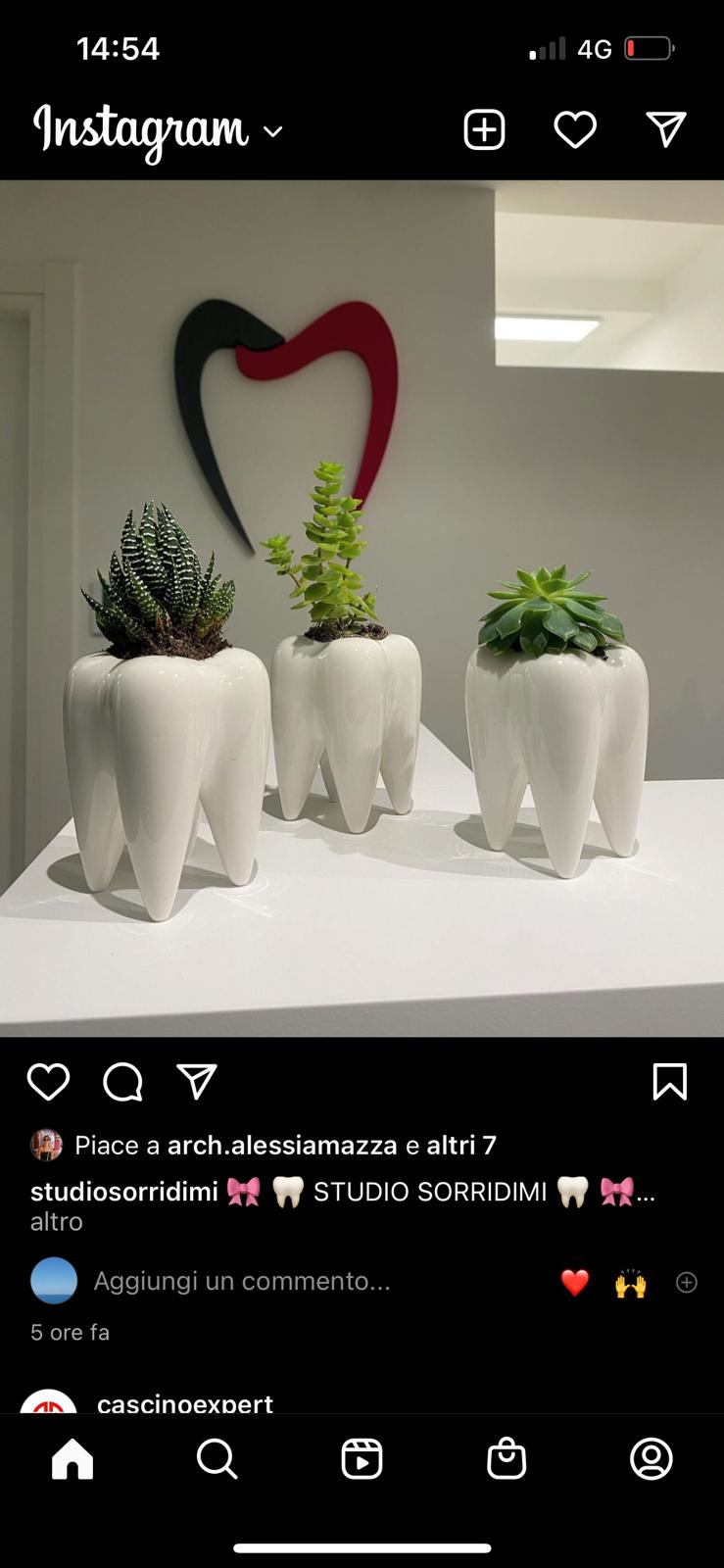Comment on the studiosorridimi post

coord(122,1082)
